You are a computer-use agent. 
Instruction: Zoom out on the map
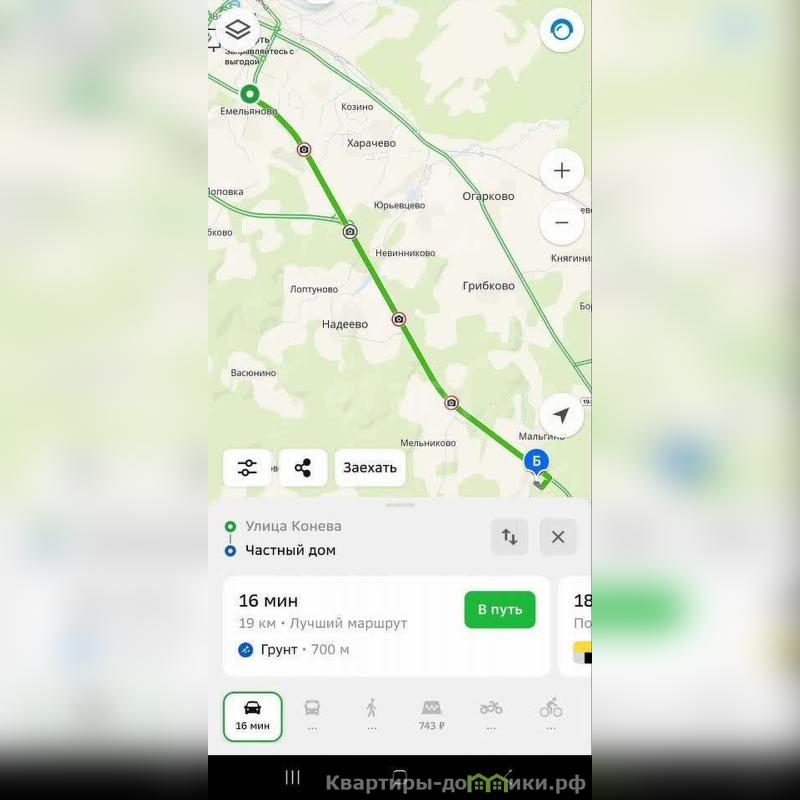(561, 223)
